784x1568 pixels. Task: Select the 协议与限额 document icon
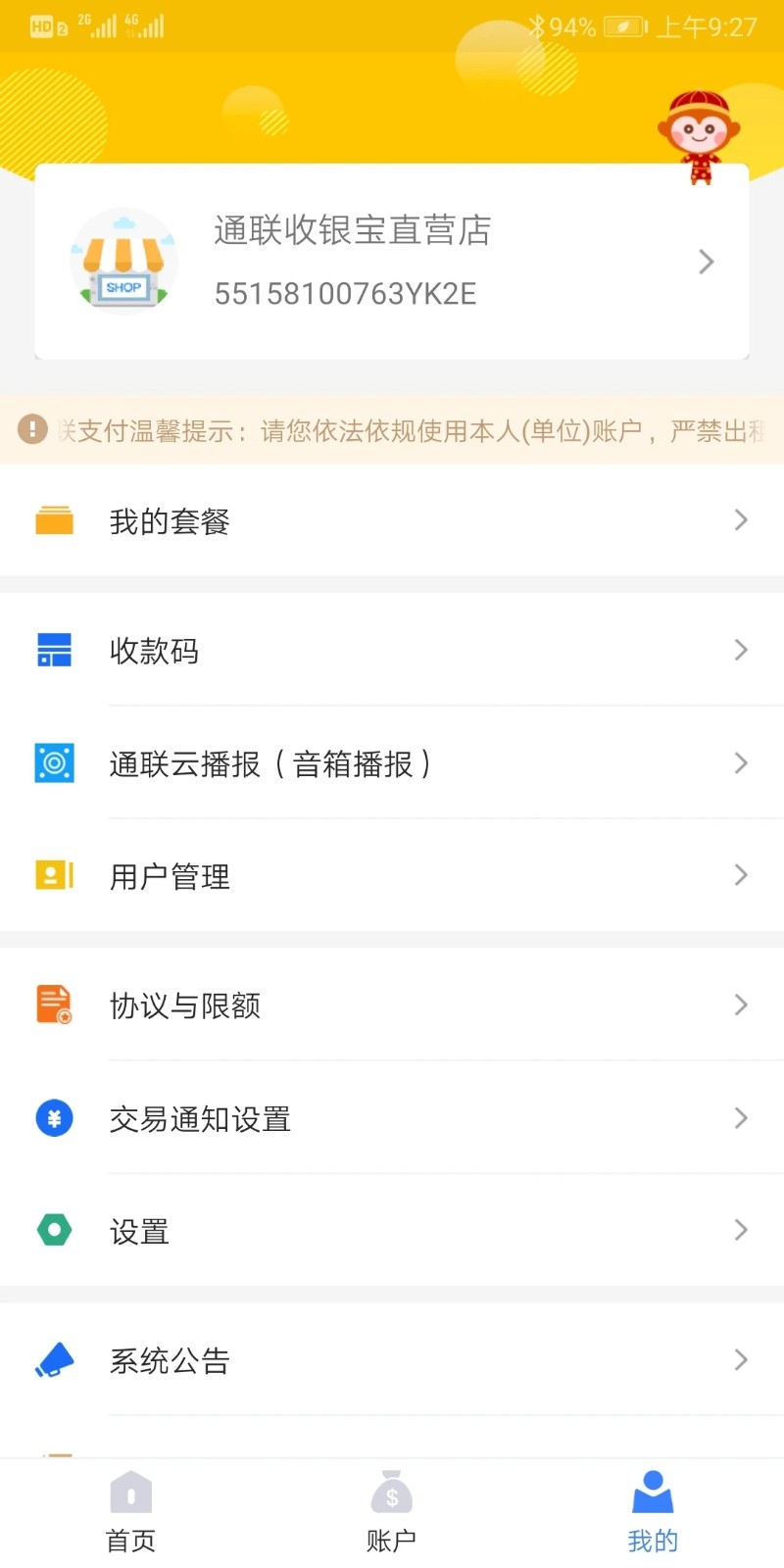(x=54, y=1004)
